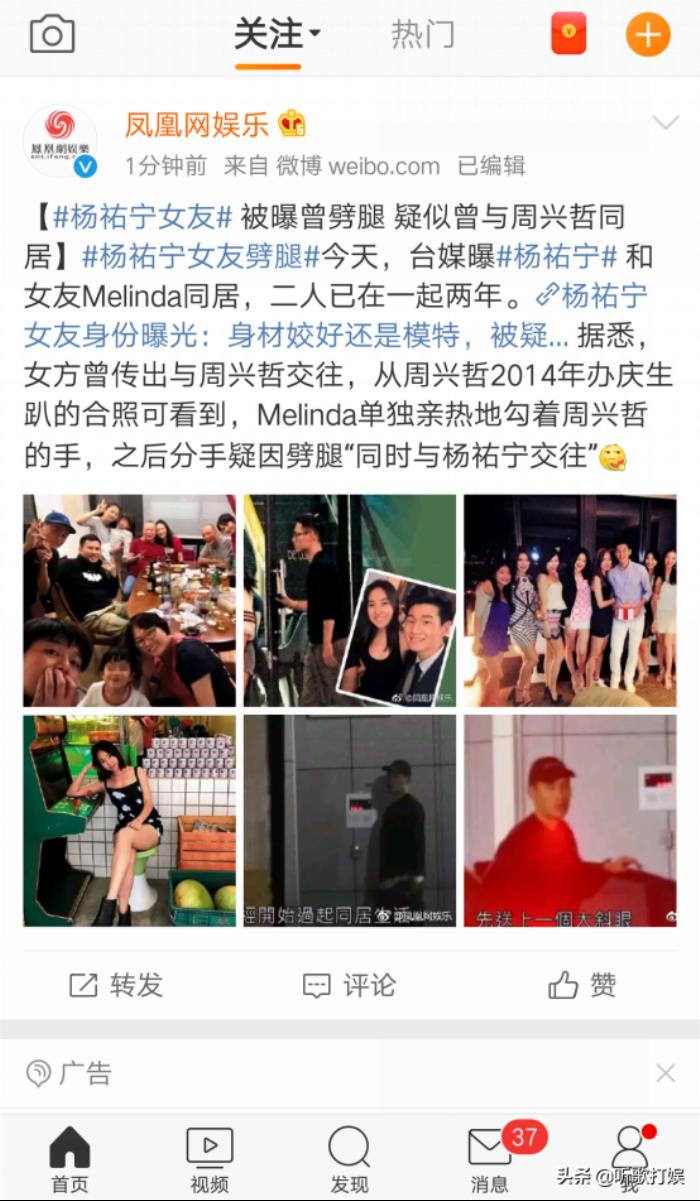Tap the orange plus compose button

pos(647,35)
